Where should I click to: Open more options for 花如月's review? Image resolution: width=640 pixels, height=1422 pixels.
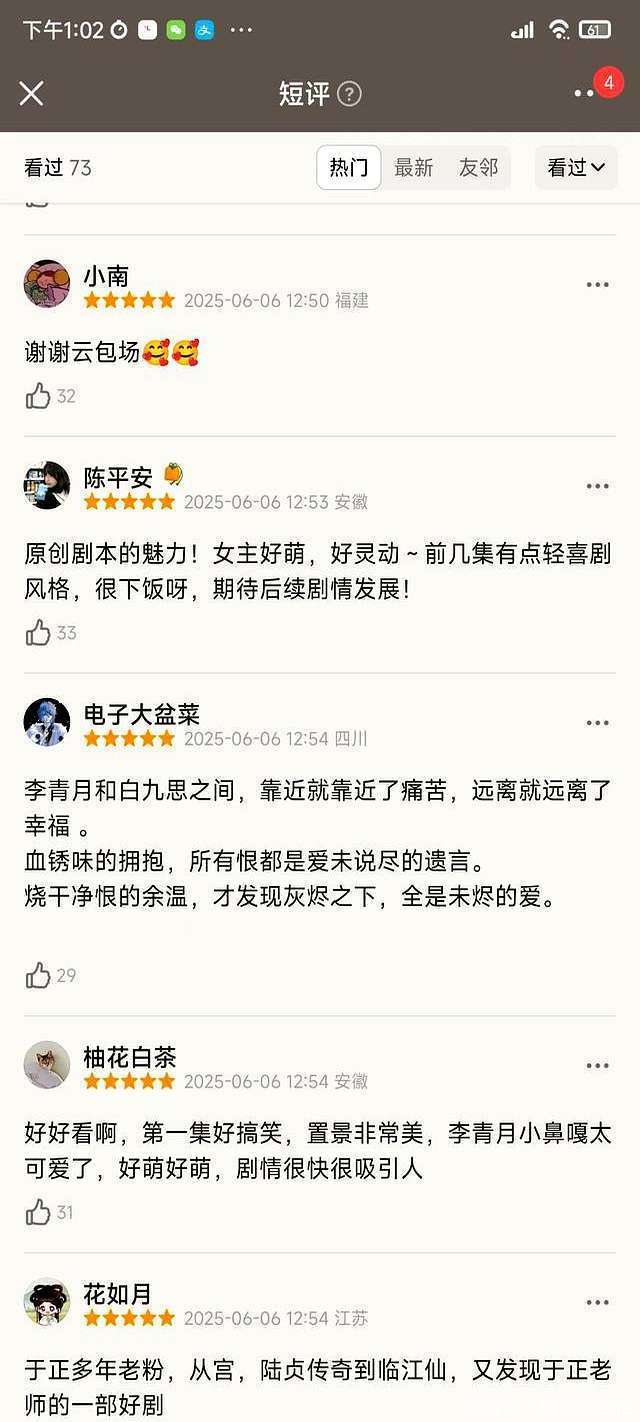(x=597, y=1303)
